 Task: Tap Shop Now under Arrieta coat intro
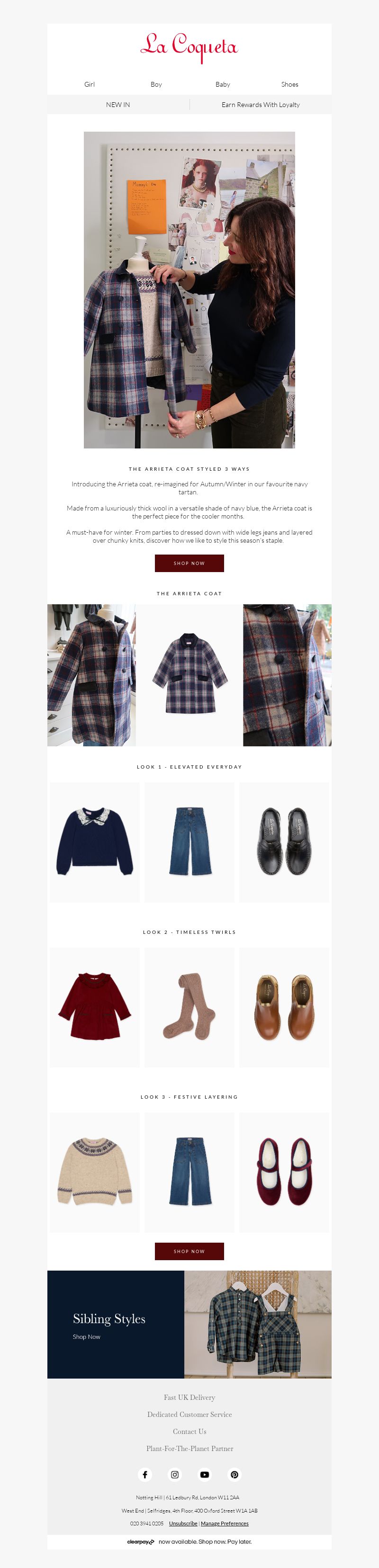[189, 563]
